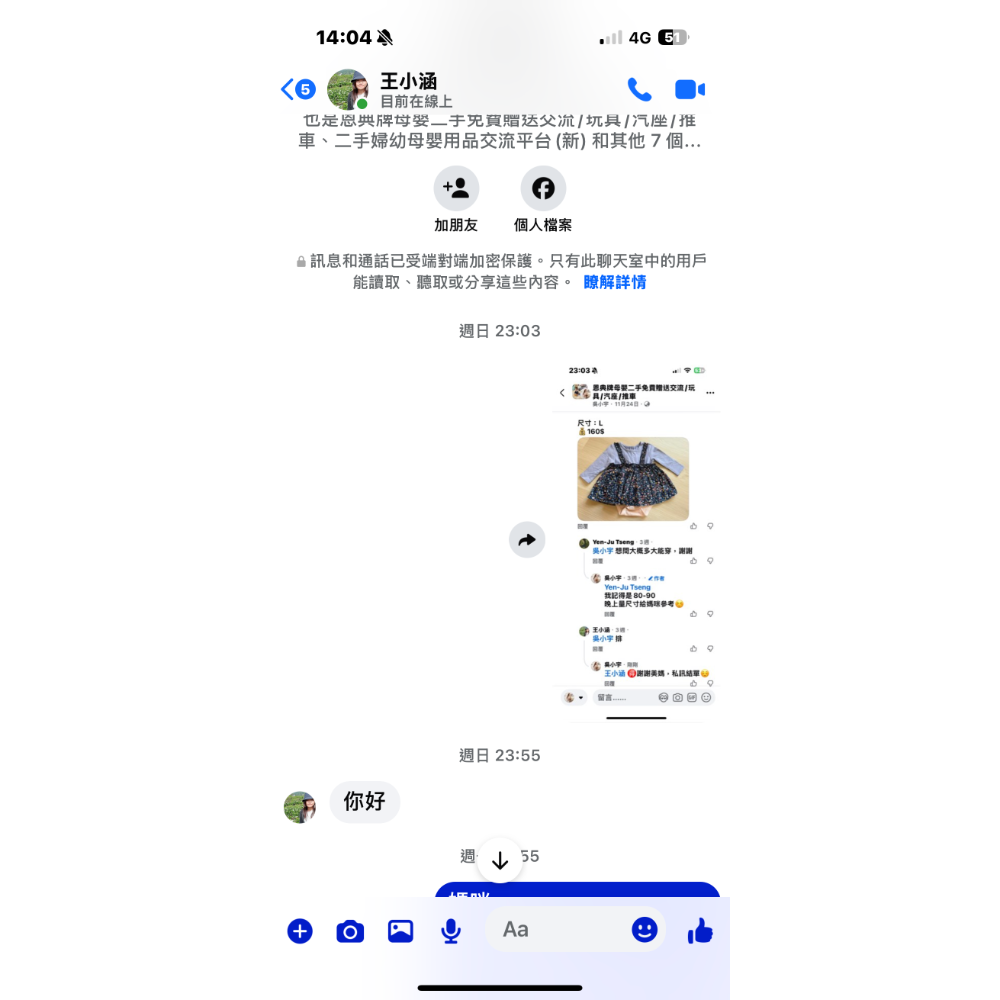Forward the shared screenshot
This screenshot has width=1000, height=1000.
click(527, 540)
